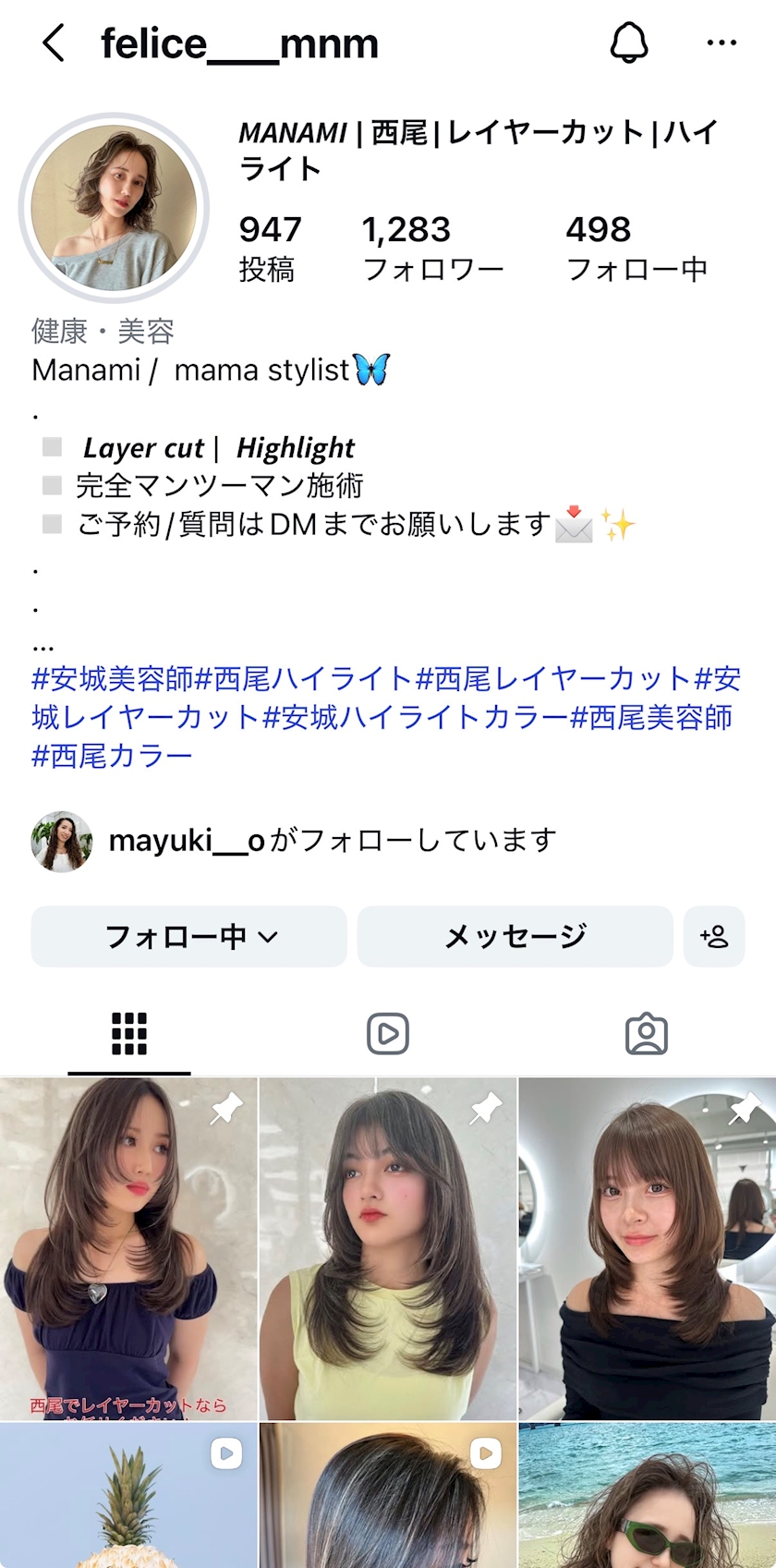Open the three-dot overflow menu
The height and width of the screenshot is (1568, 776).
(x=721, y=43)
